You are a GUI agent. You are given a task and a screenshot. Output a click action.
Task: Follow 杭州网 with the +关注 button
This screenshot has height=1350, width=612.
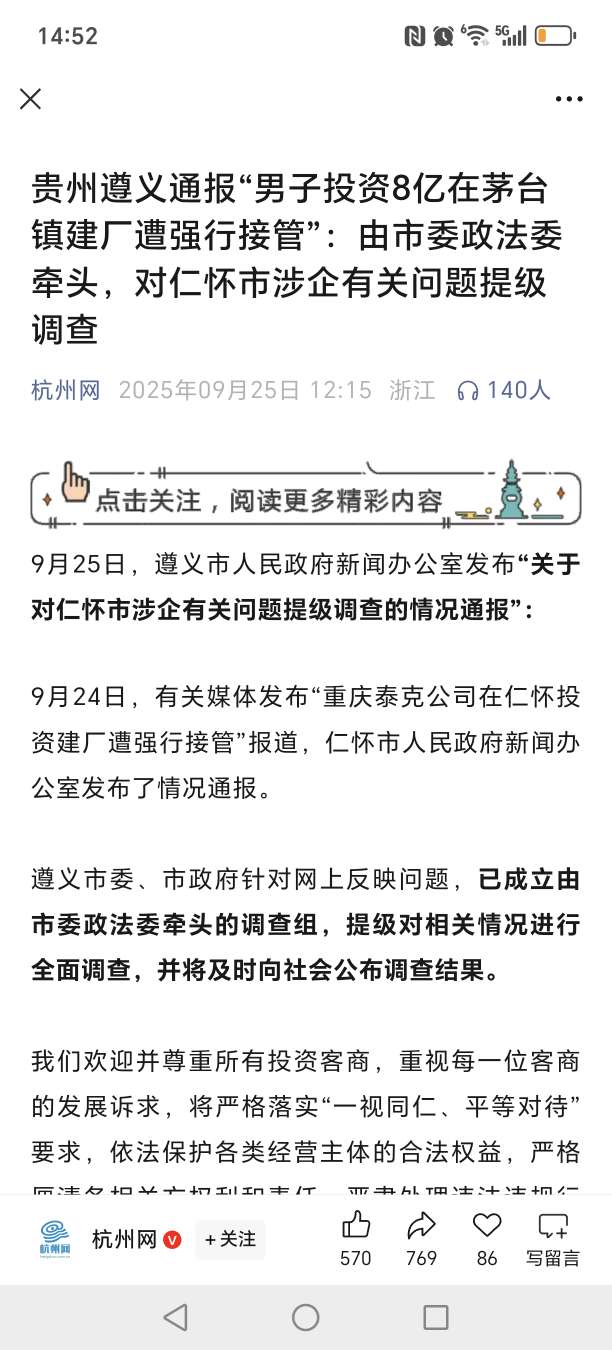pyautogui.click(x=230, y=1239)
